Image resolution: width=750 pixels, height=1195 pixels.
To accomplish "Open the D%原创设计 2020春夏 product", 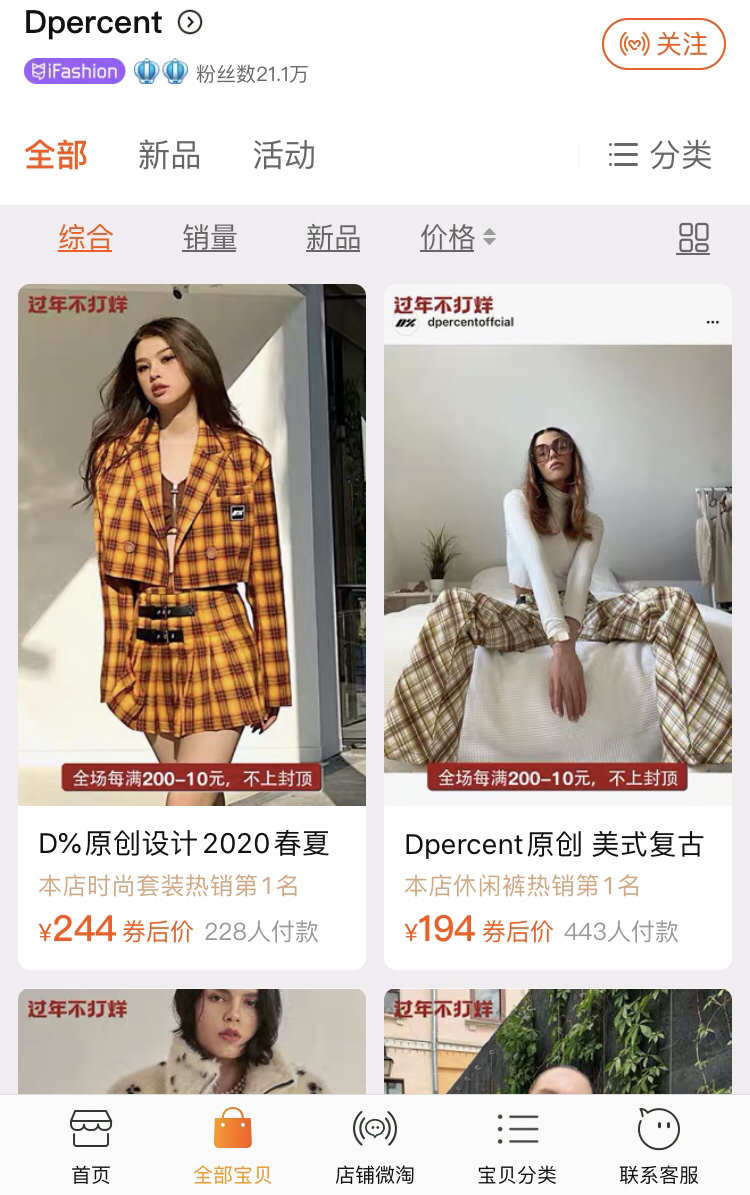I will 192,626.
